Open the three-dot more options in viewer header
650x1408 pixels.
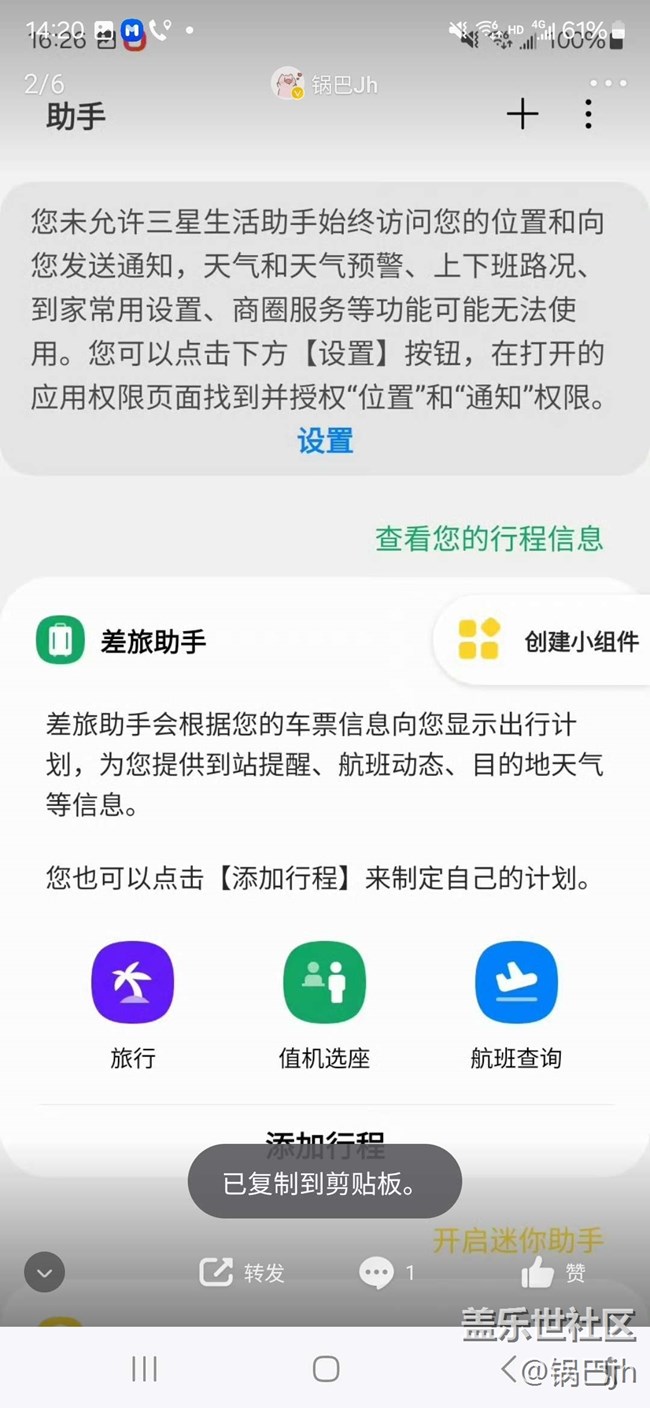pos(608,84)
